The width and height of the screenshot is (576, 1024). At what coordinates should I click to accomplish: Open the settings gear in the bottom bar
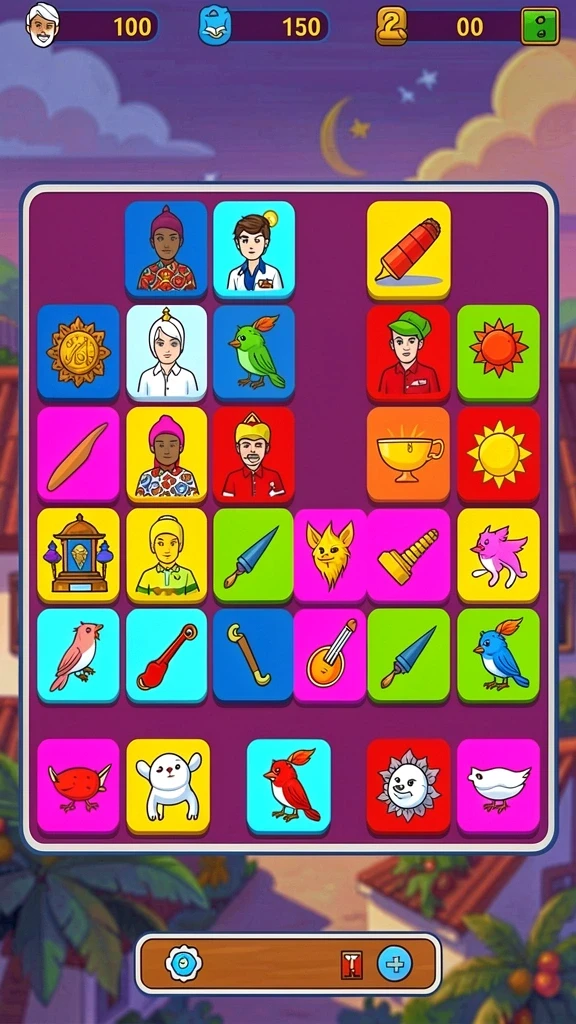[x=184, y=963]
